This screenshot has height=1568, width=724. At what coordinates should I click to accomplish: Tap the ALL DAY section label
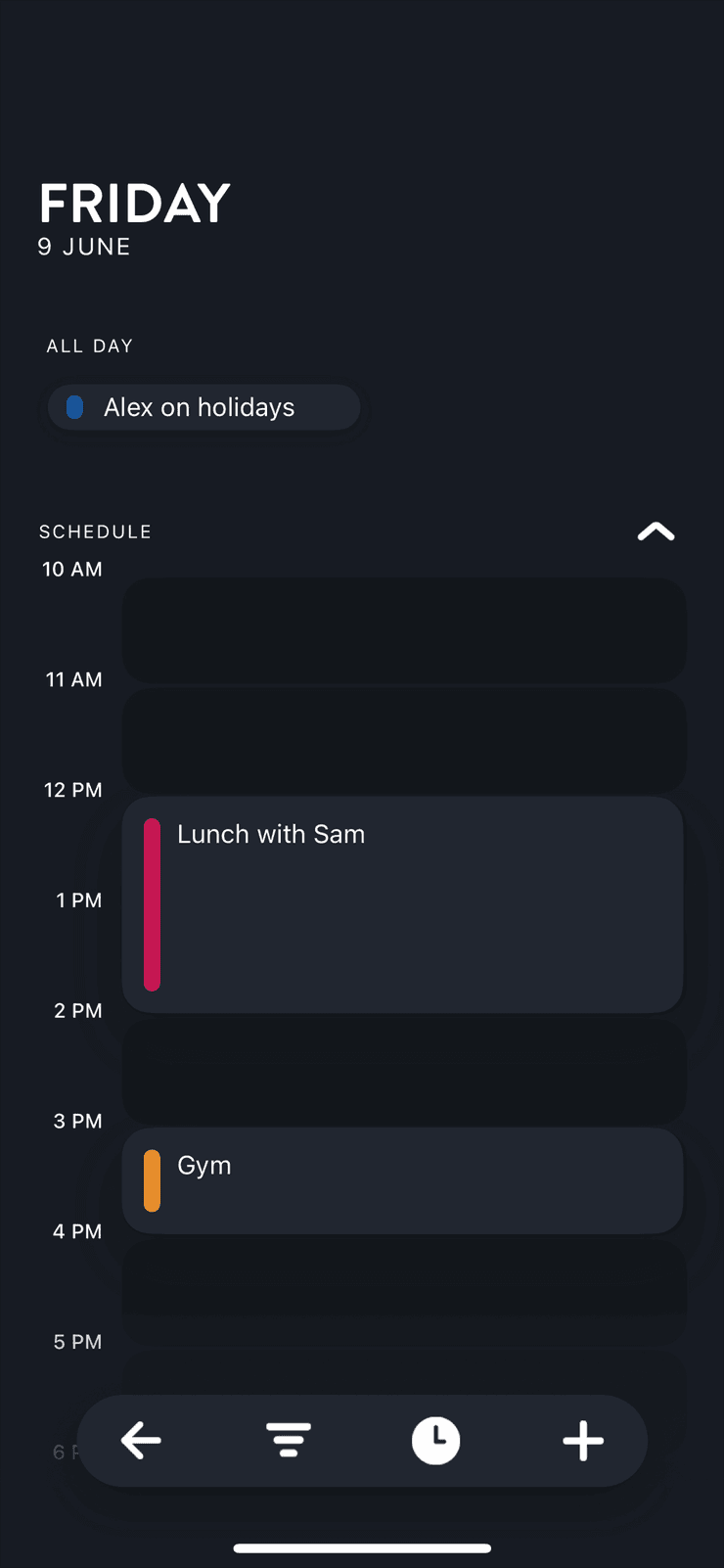pyautogui.click(x=89, y=346)
